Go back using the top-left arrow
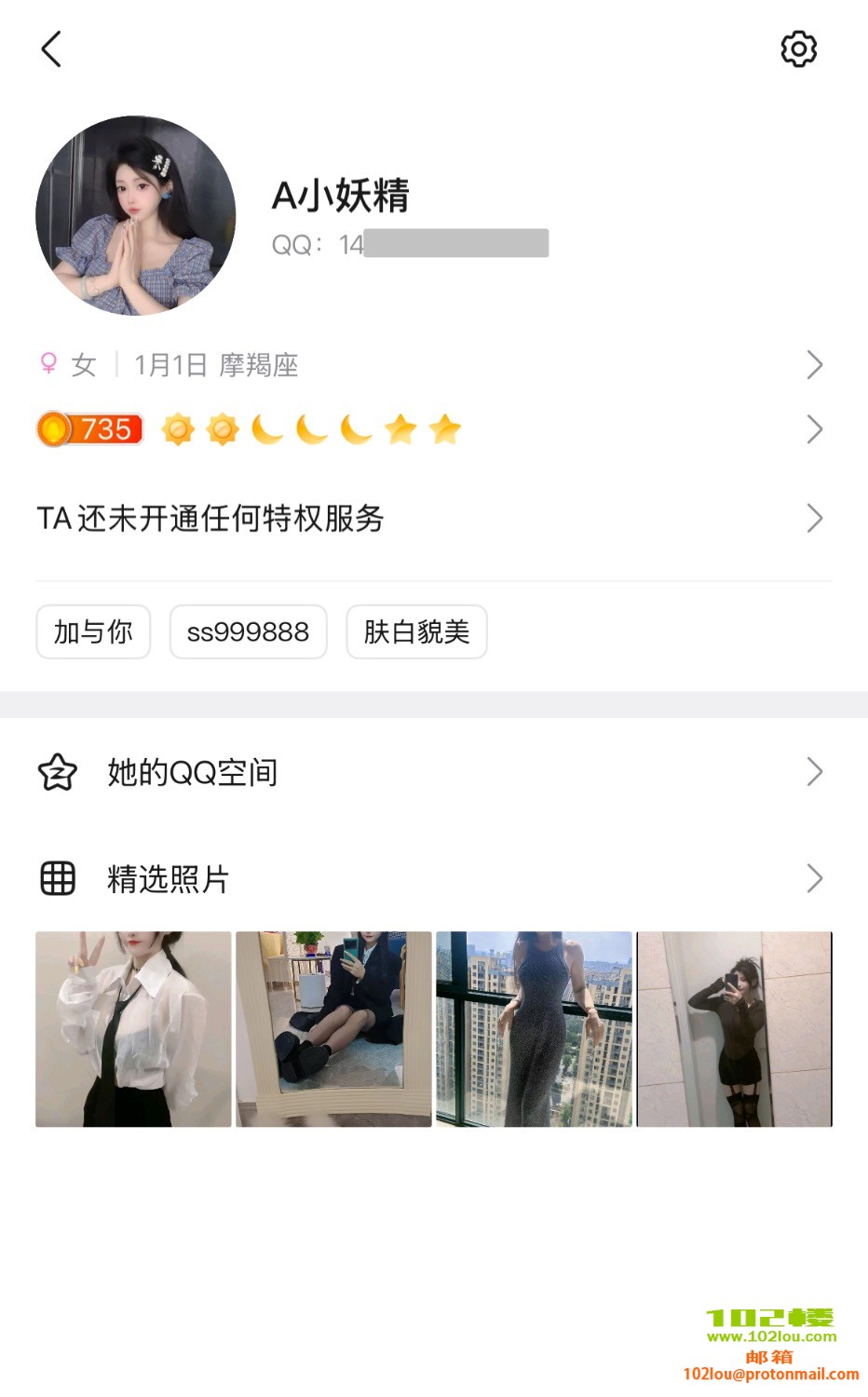Screen dimensions: 868x1397 pyautogui.click(x=52, y=49)
